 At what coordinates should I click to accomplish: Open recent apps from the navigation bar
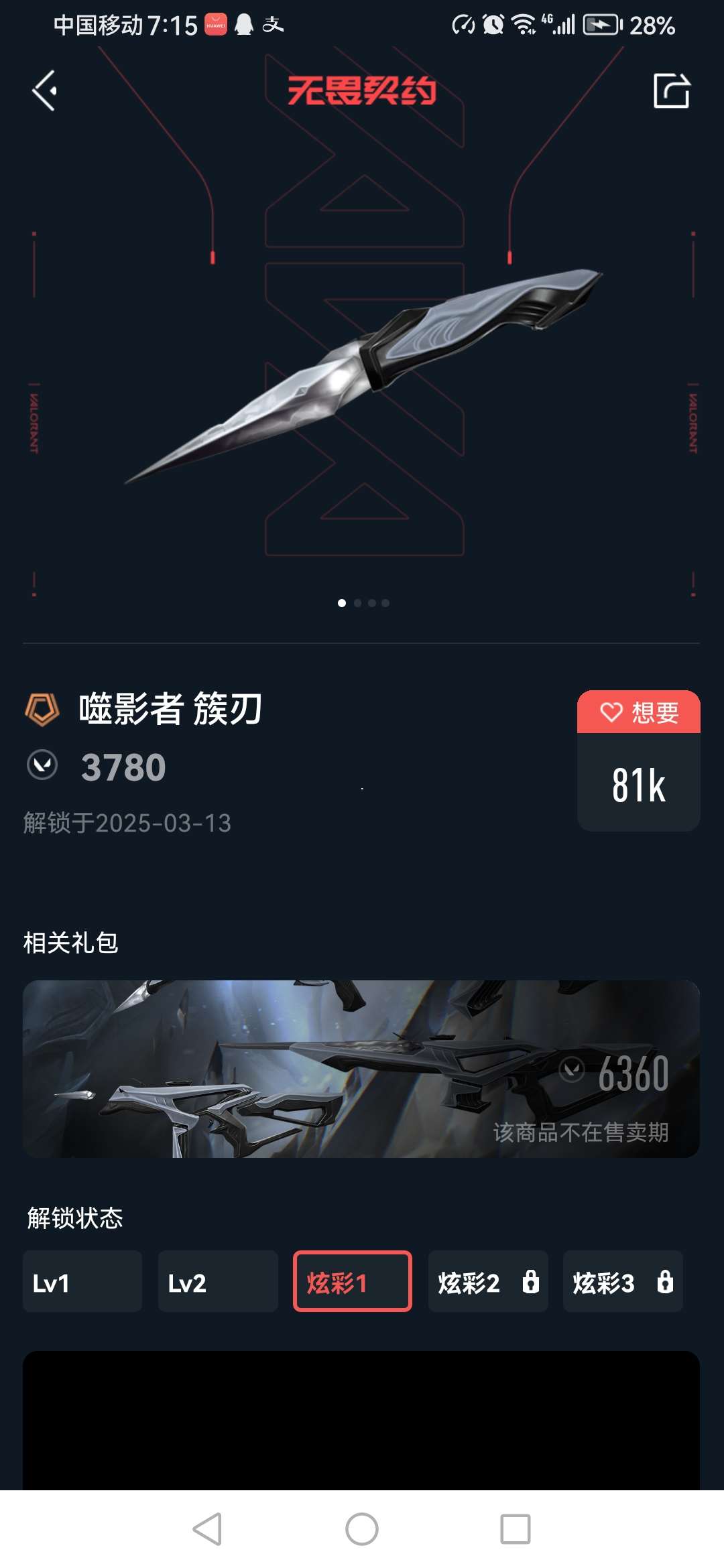[x=516, y=1529]
